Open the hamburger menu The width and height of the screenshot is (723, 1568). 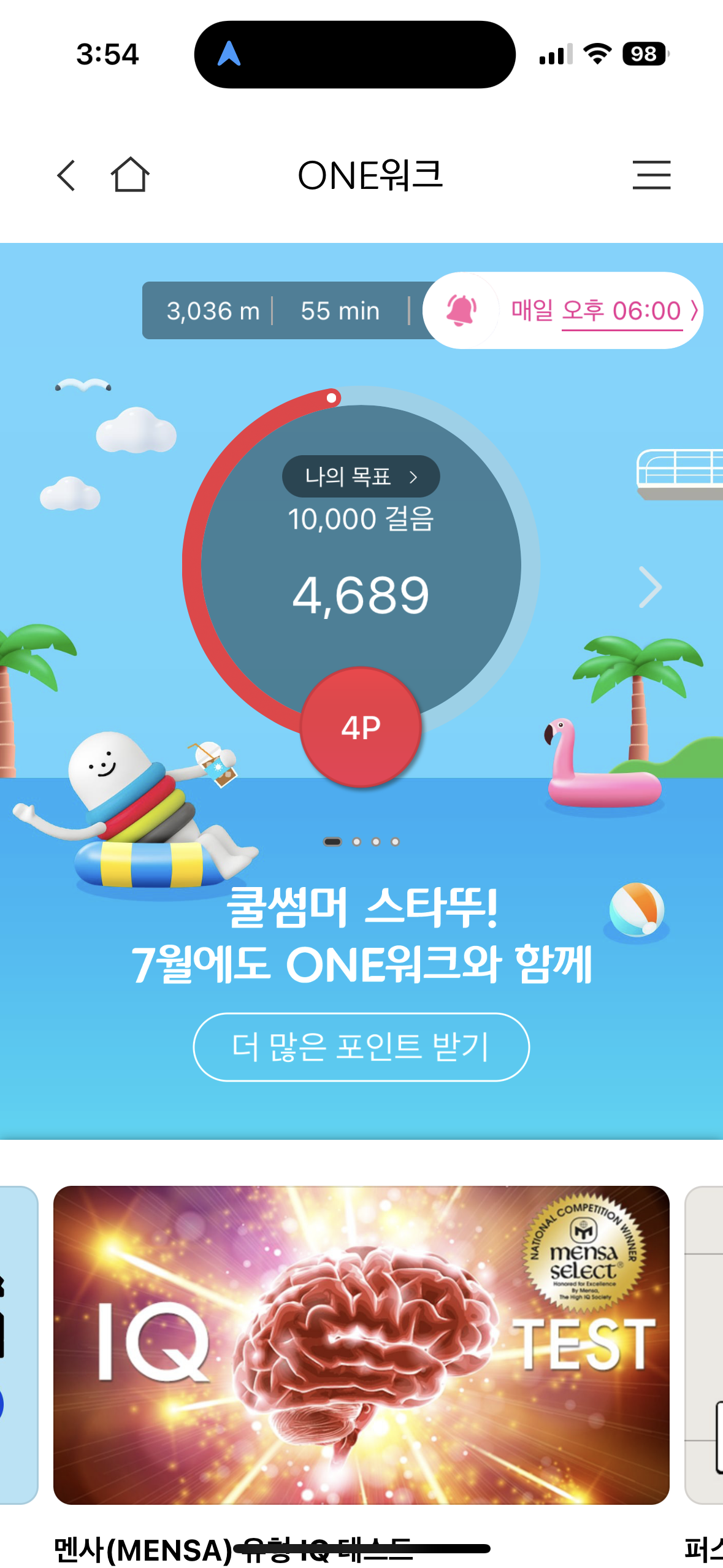[x=651, y=175]
